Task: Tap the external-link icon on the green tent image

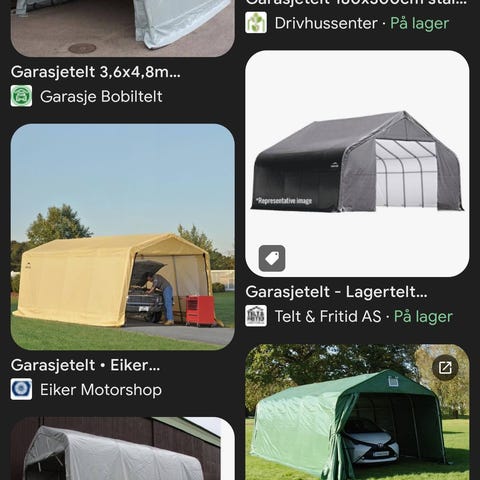Action: [x=445, y=368]
